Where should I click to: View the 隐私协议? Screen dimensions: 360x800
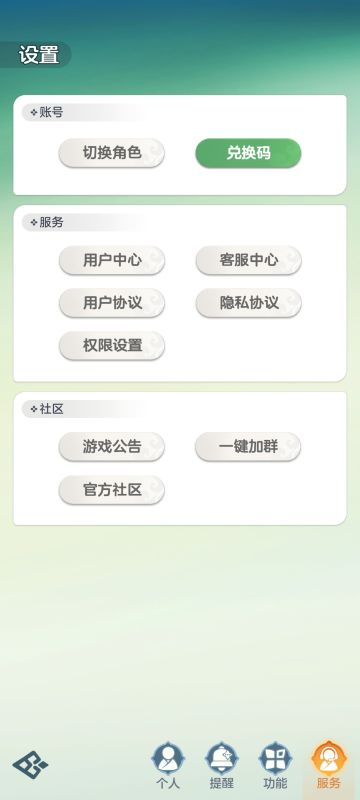click(x=248, y=303)
